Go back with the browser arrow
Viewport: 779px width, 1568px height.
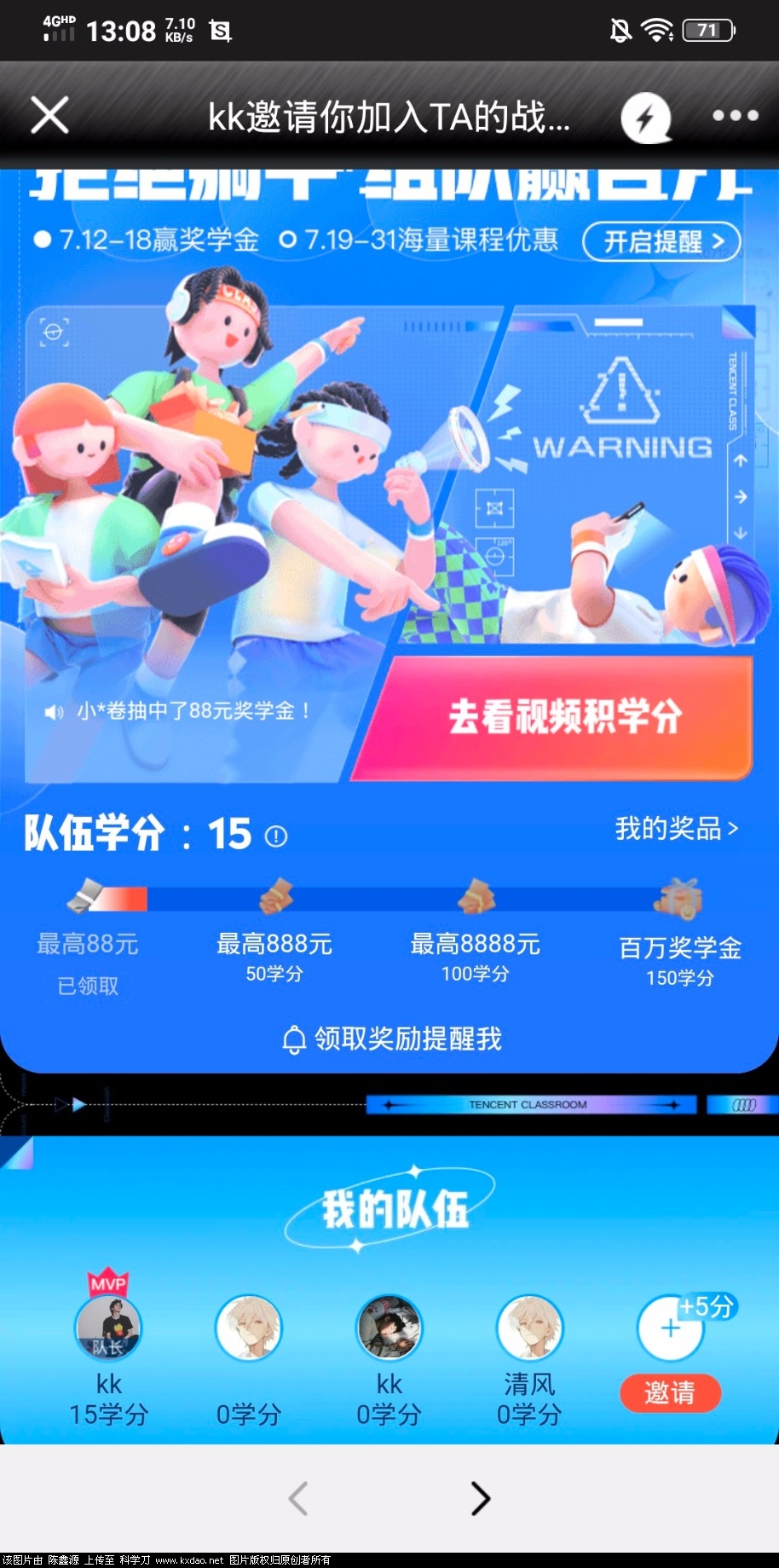(x=298, y=1498)
